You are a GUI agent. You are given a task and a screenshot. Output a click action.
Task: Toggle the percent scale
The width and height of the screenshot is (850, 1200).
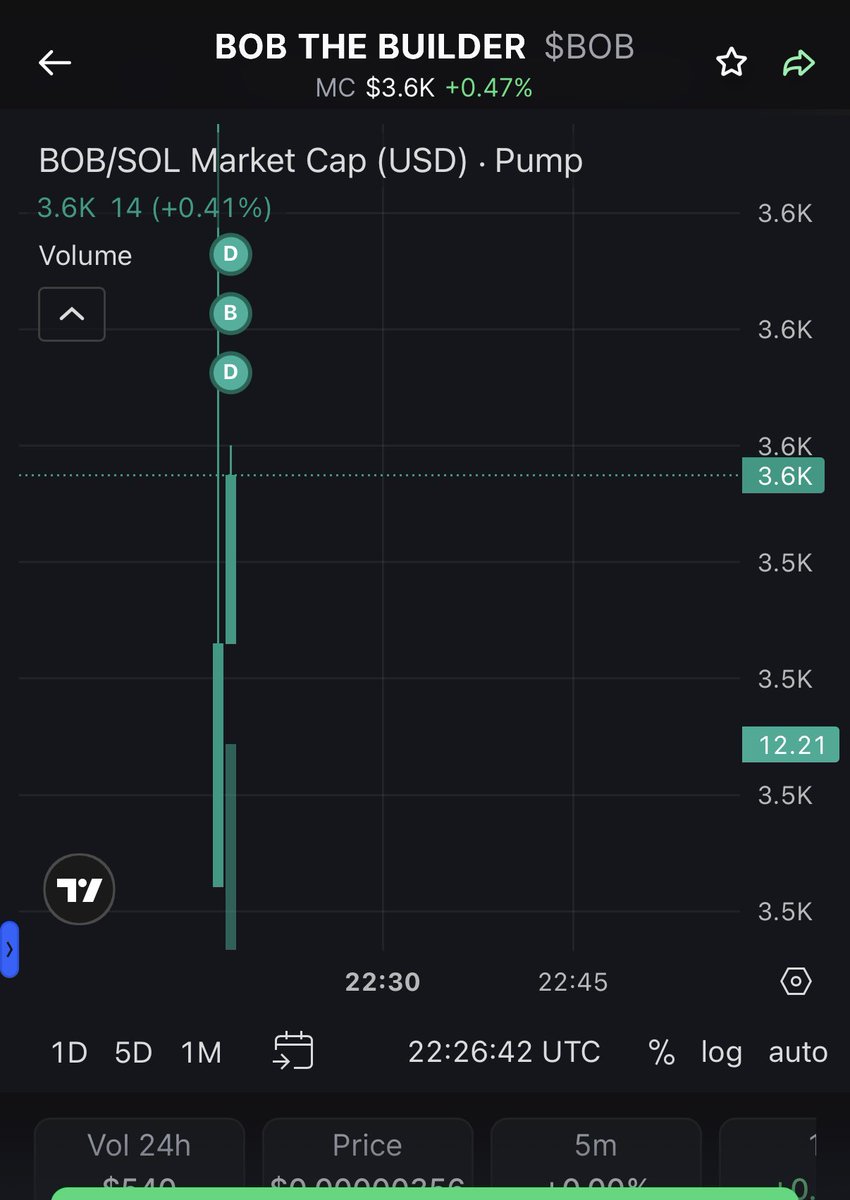662,1052
